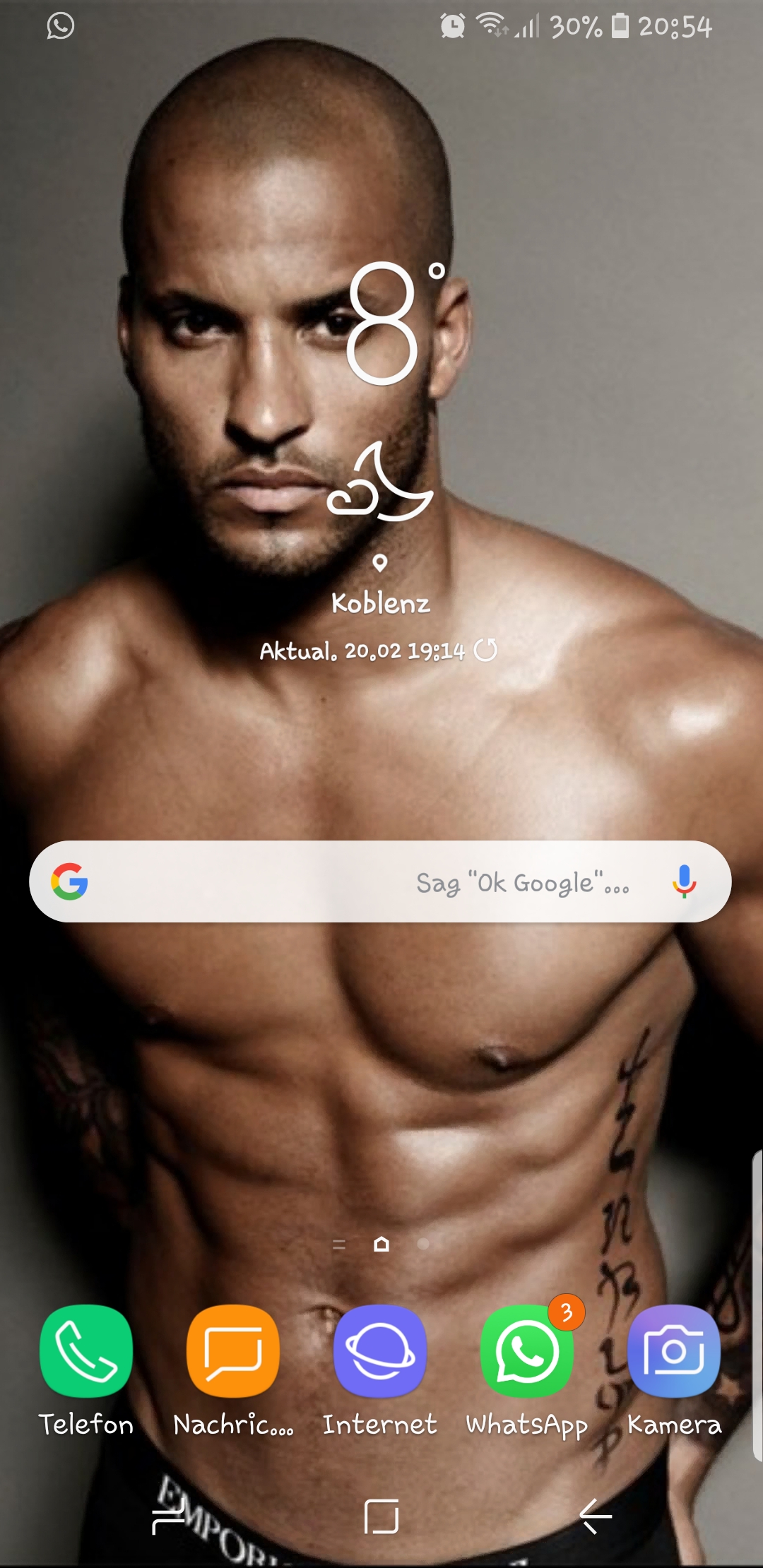Tap the navigation bar back arrow
Screen dimensions: 763x1568
coord(596,1516)
